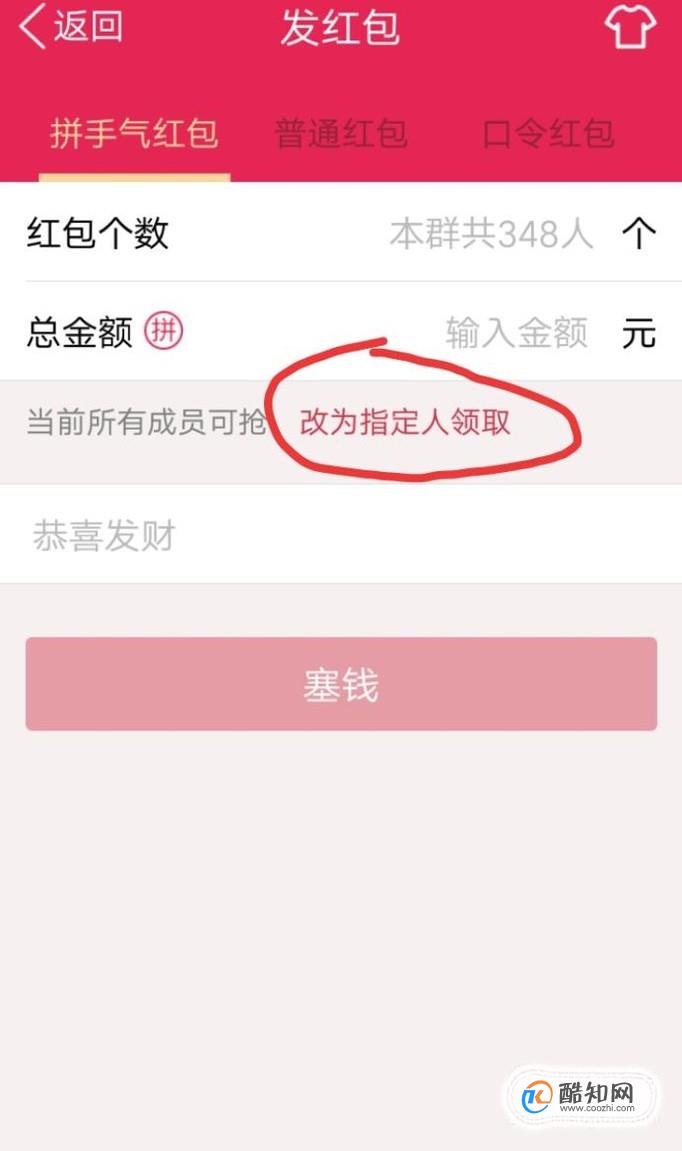Tap the 塞钱 button
Viewport: 682px width, 1151px height.
341,685
